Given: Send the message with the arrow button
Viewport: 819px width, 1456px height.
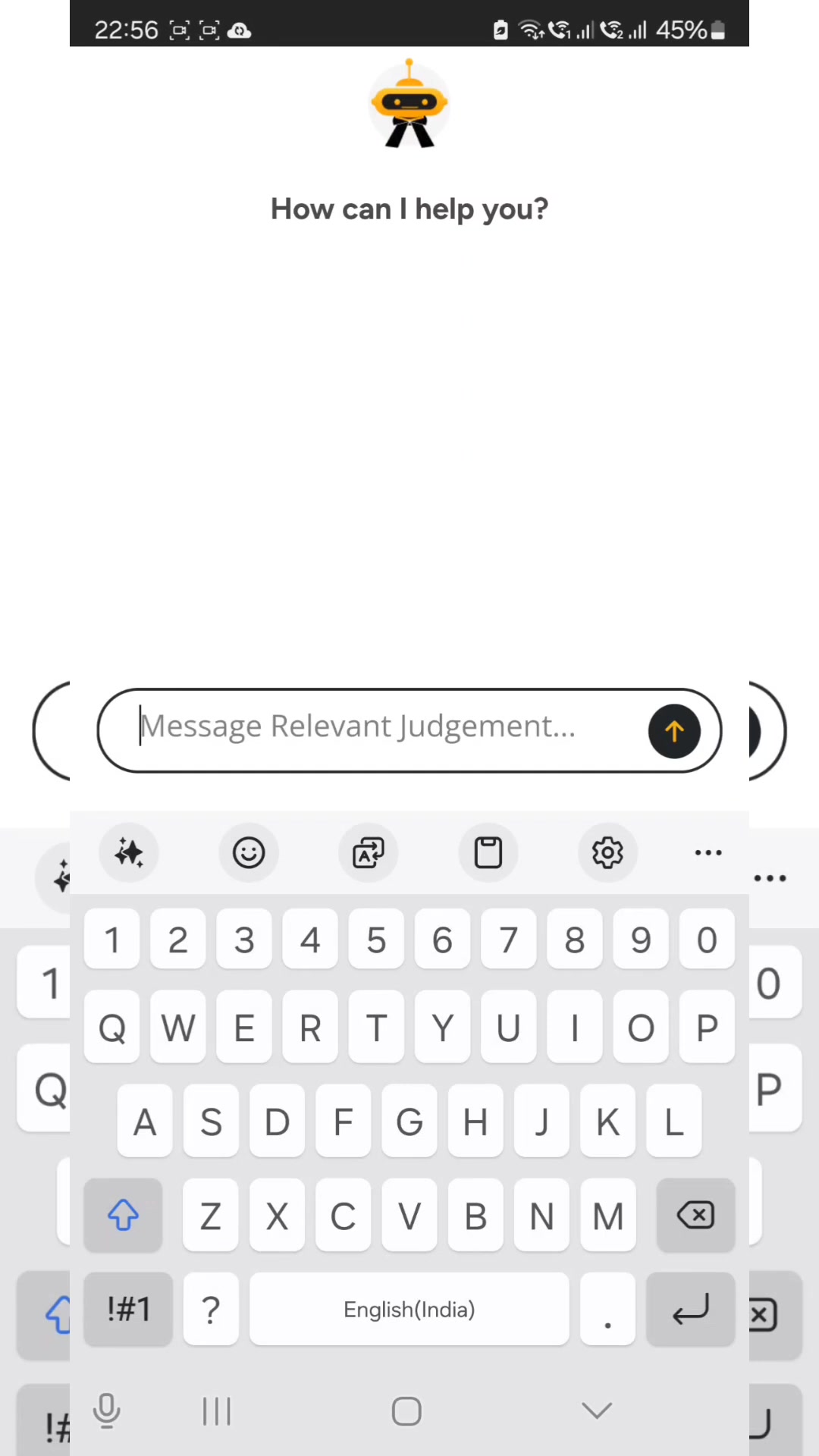Looking at the screenshot, I should (674, 731).
